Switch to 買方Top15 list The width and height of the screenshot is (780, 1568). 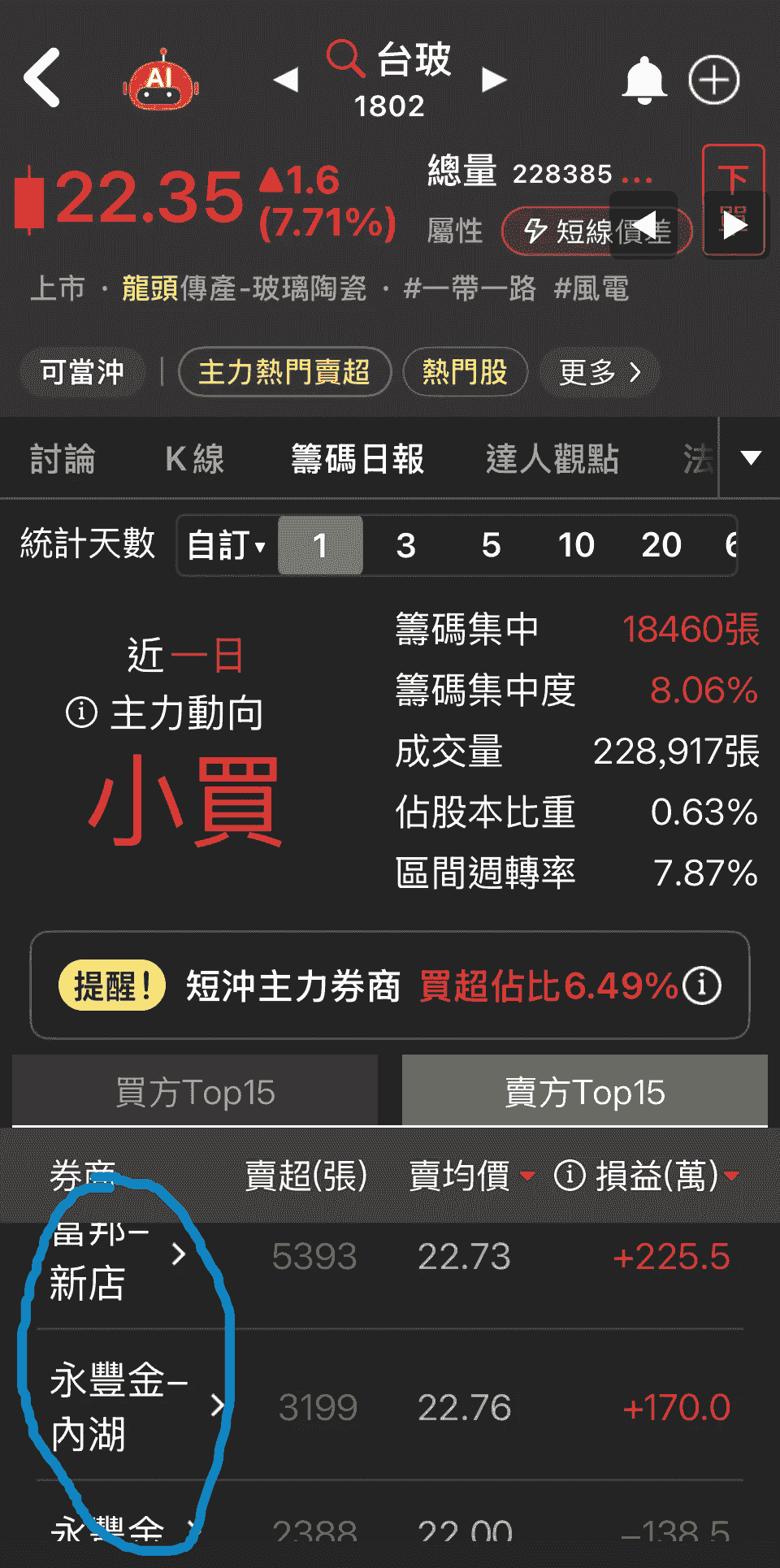[x=195, y=1092]
